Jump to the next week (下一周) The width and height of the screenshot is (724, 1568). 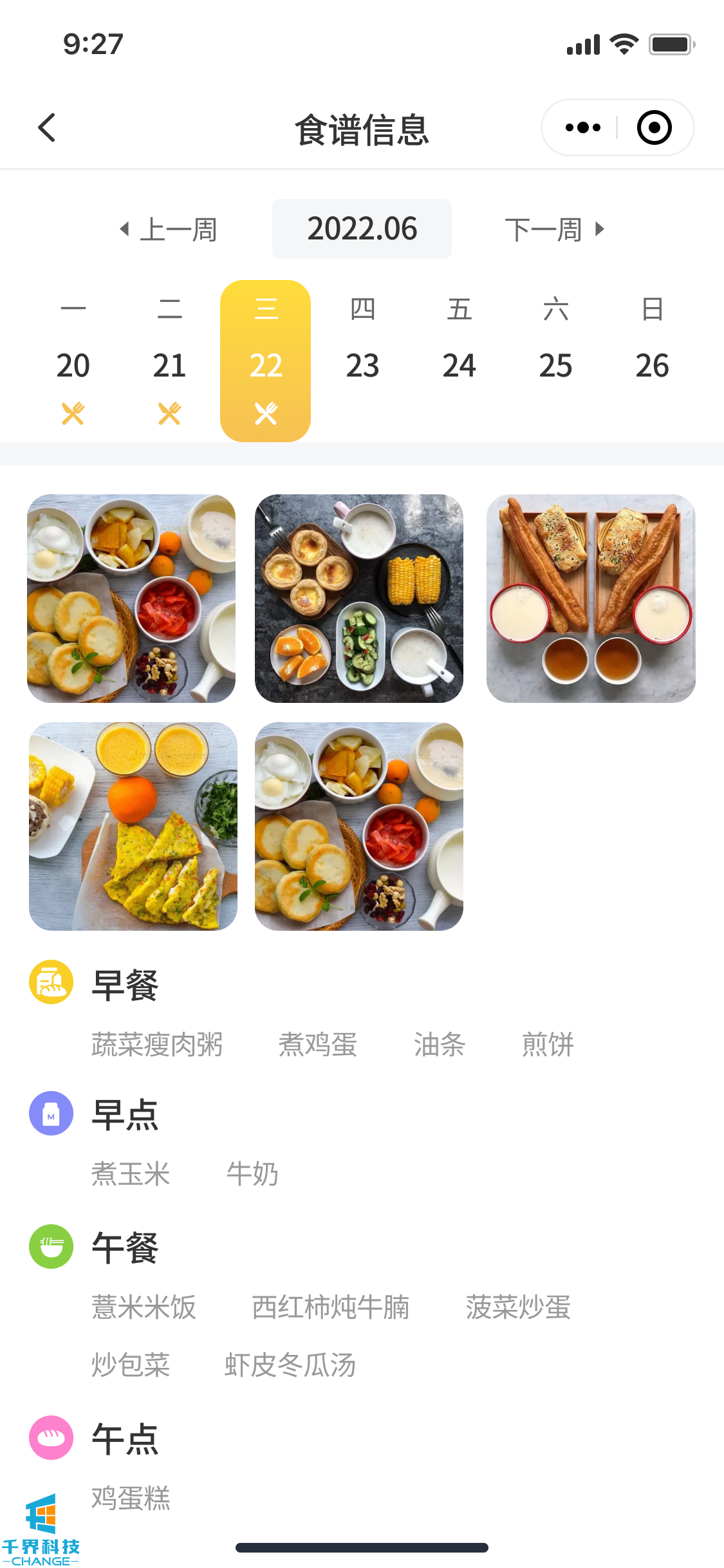click(x=554, y=229)
